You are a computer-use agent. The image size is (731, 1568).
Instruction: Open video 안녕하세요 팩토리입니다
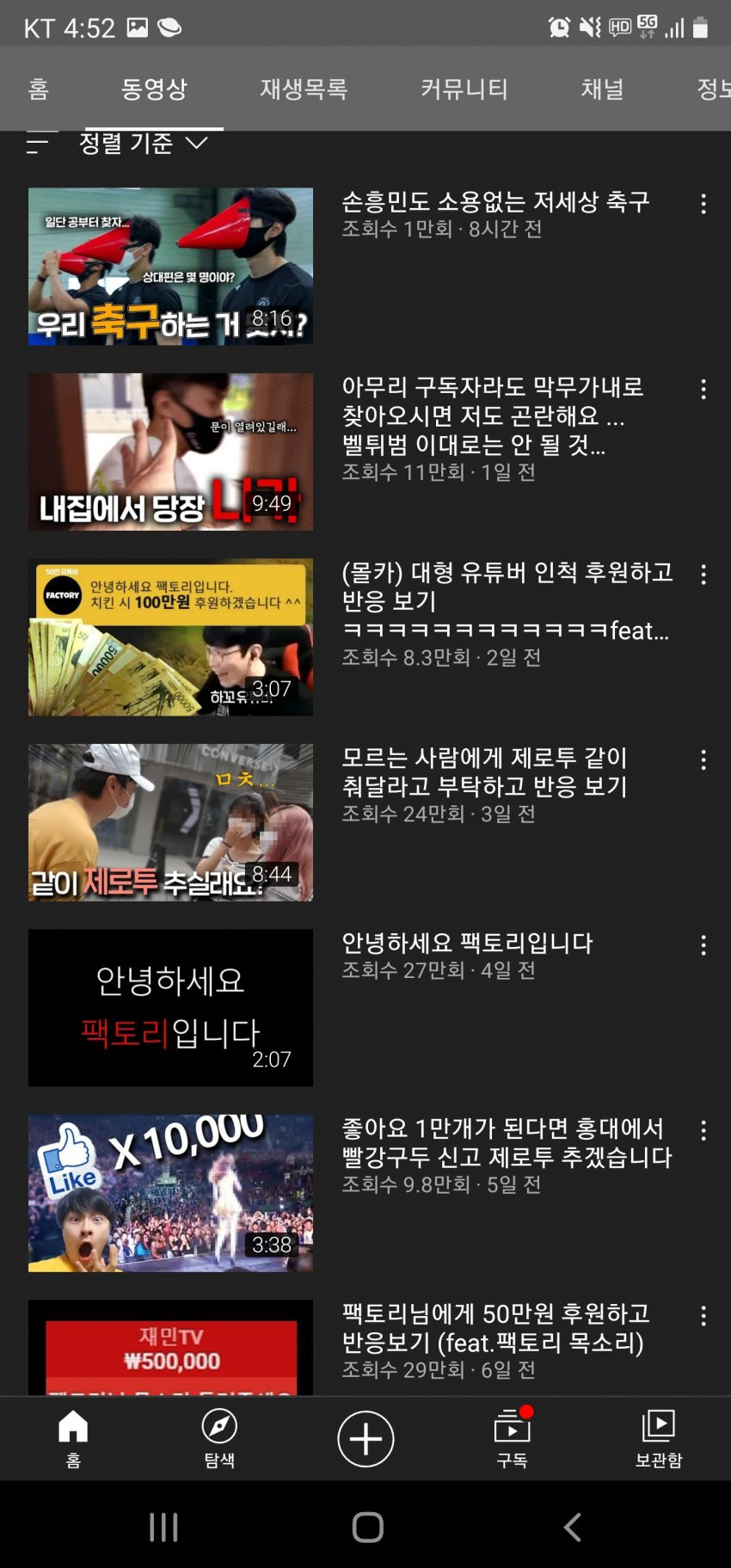(x=170, y=1007)
